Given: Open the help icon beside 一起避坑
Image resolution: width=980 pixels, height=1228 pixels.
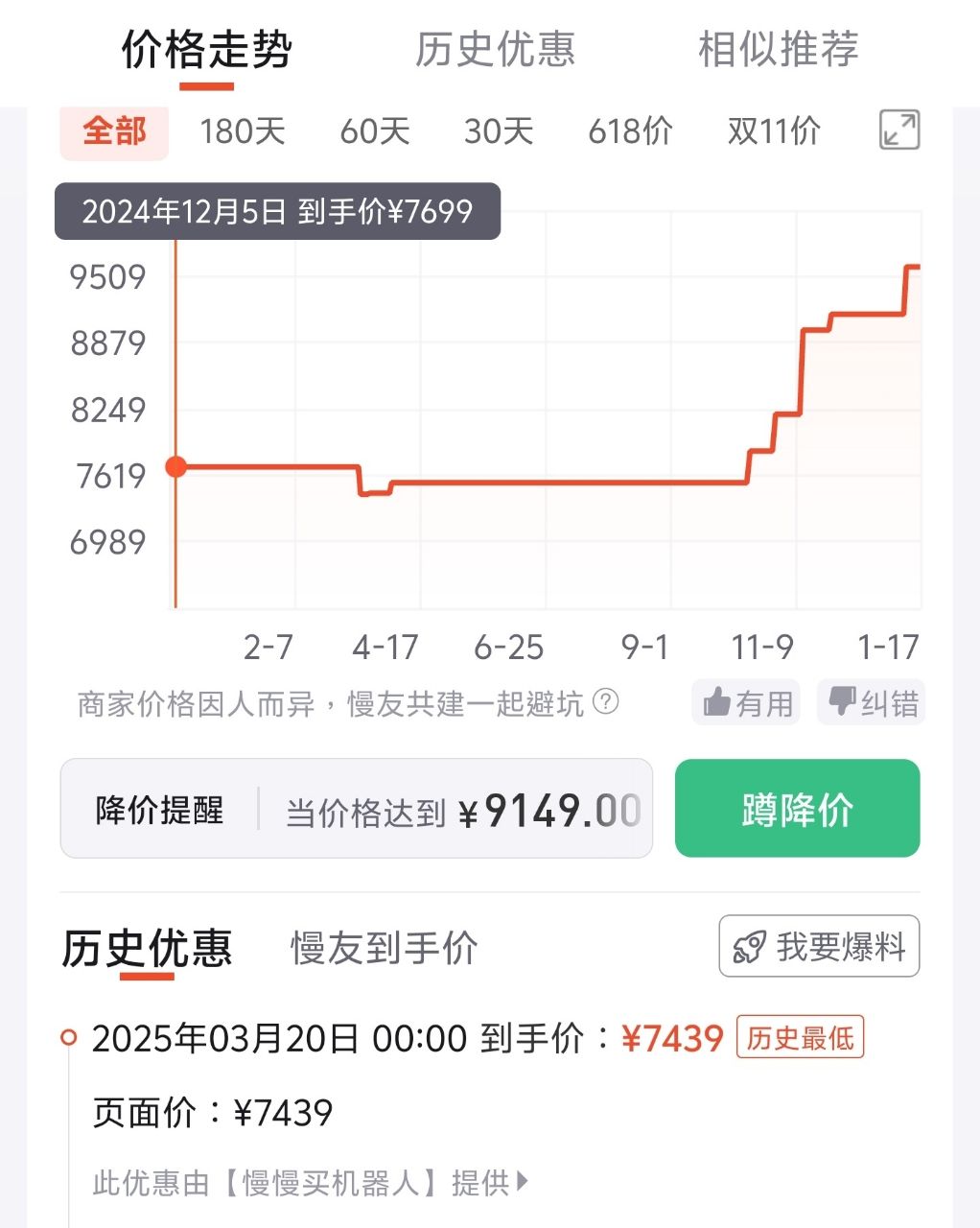Looking at the screenshot, I should [606, 702].
